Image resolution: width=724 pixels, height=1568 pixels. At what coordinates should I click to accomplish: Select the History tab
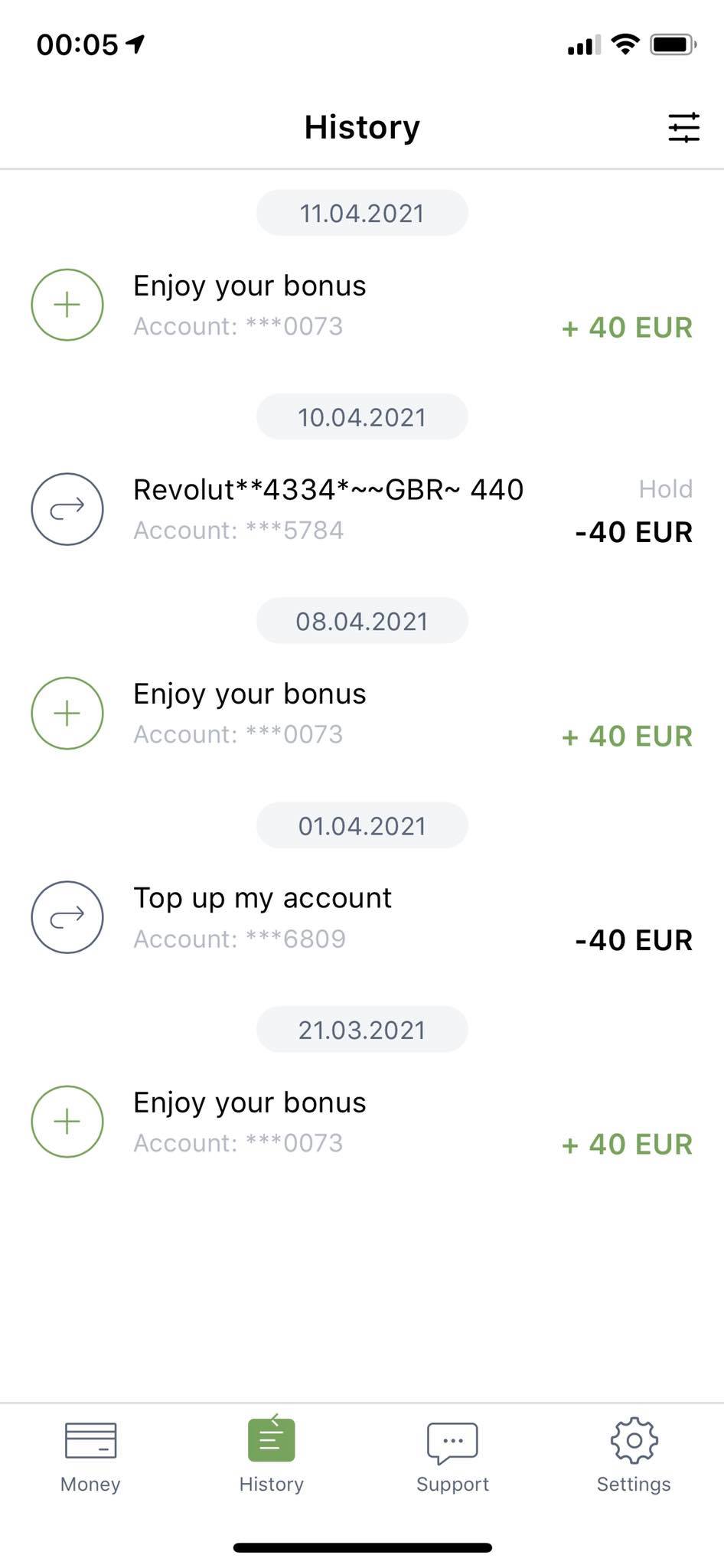click(x=272, y=1455)
